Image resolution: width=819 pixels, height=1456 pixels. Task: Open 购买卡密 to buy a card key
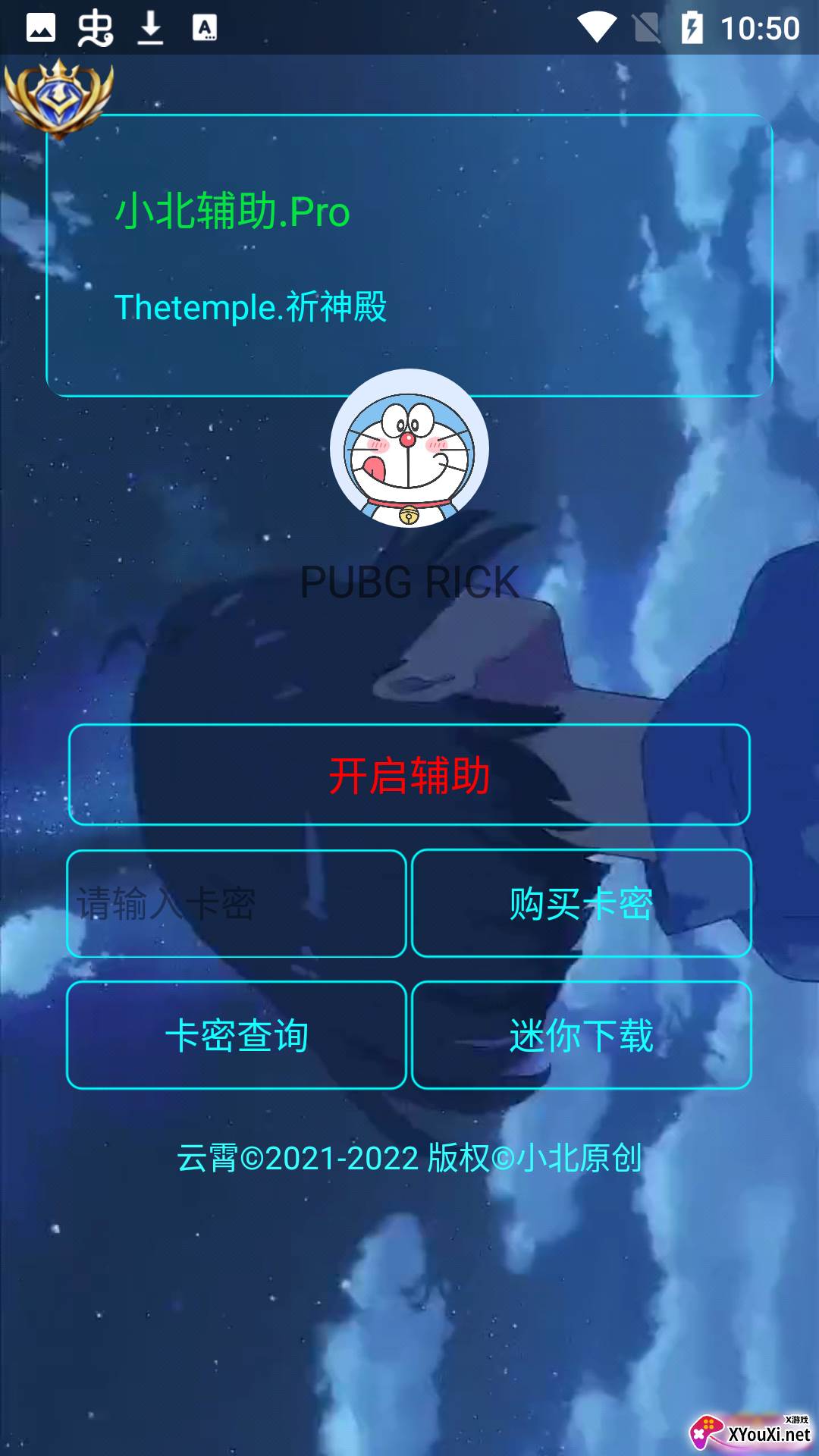pos(581,904)
